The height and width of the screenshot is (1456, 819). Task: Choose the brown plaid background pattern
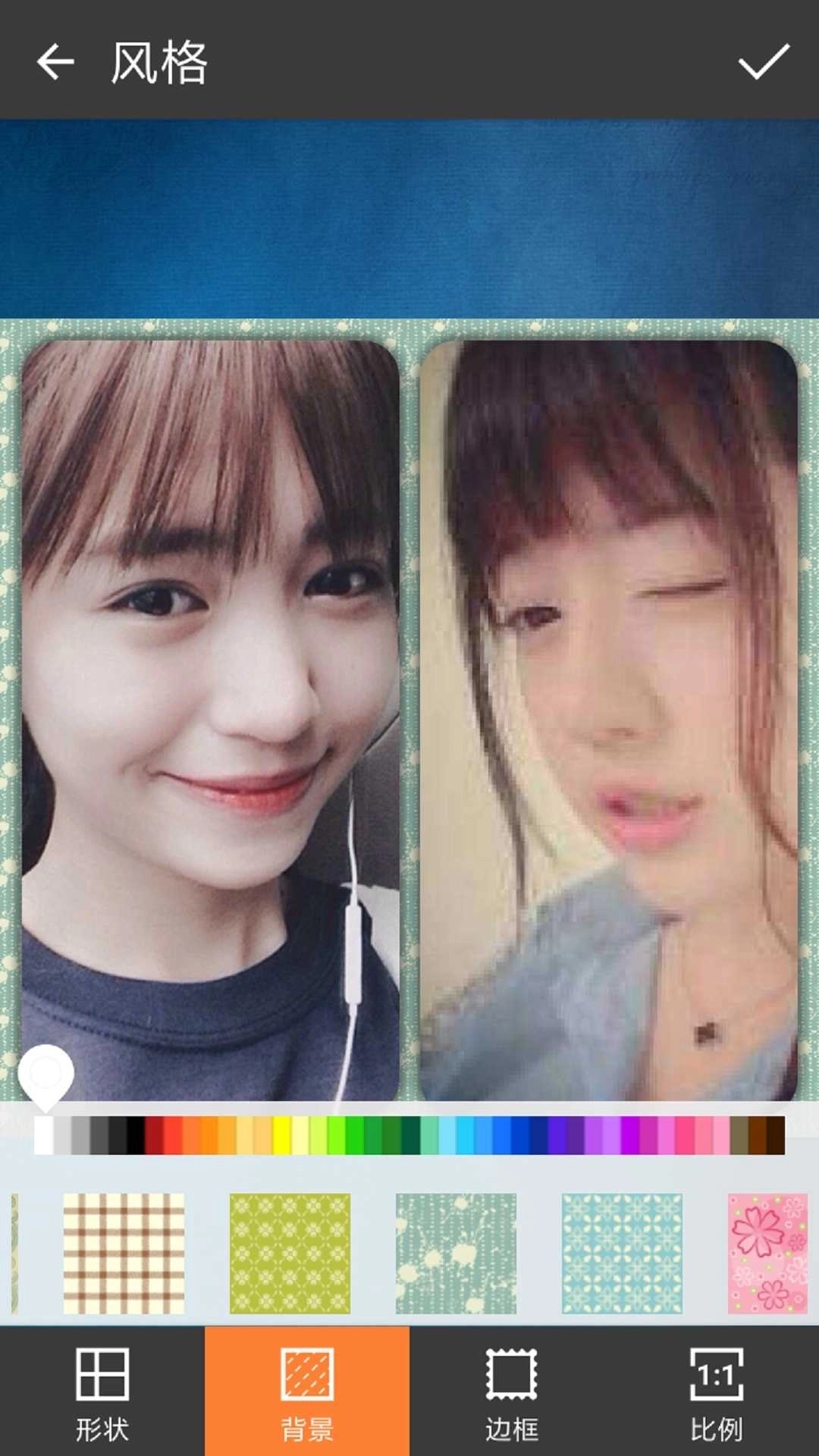pos(124,1253)
